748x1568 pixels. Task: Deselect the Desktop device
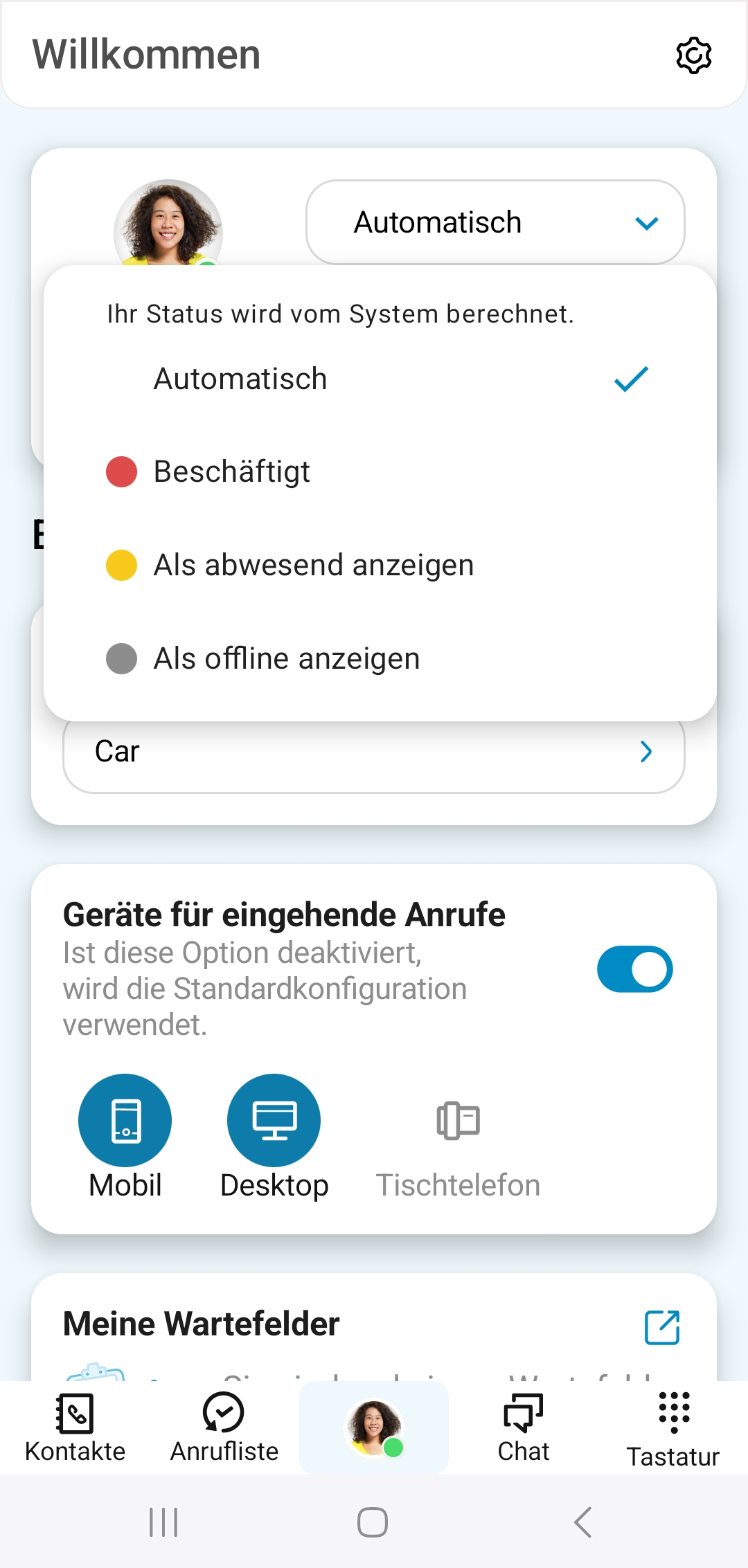coord(274,1121)
